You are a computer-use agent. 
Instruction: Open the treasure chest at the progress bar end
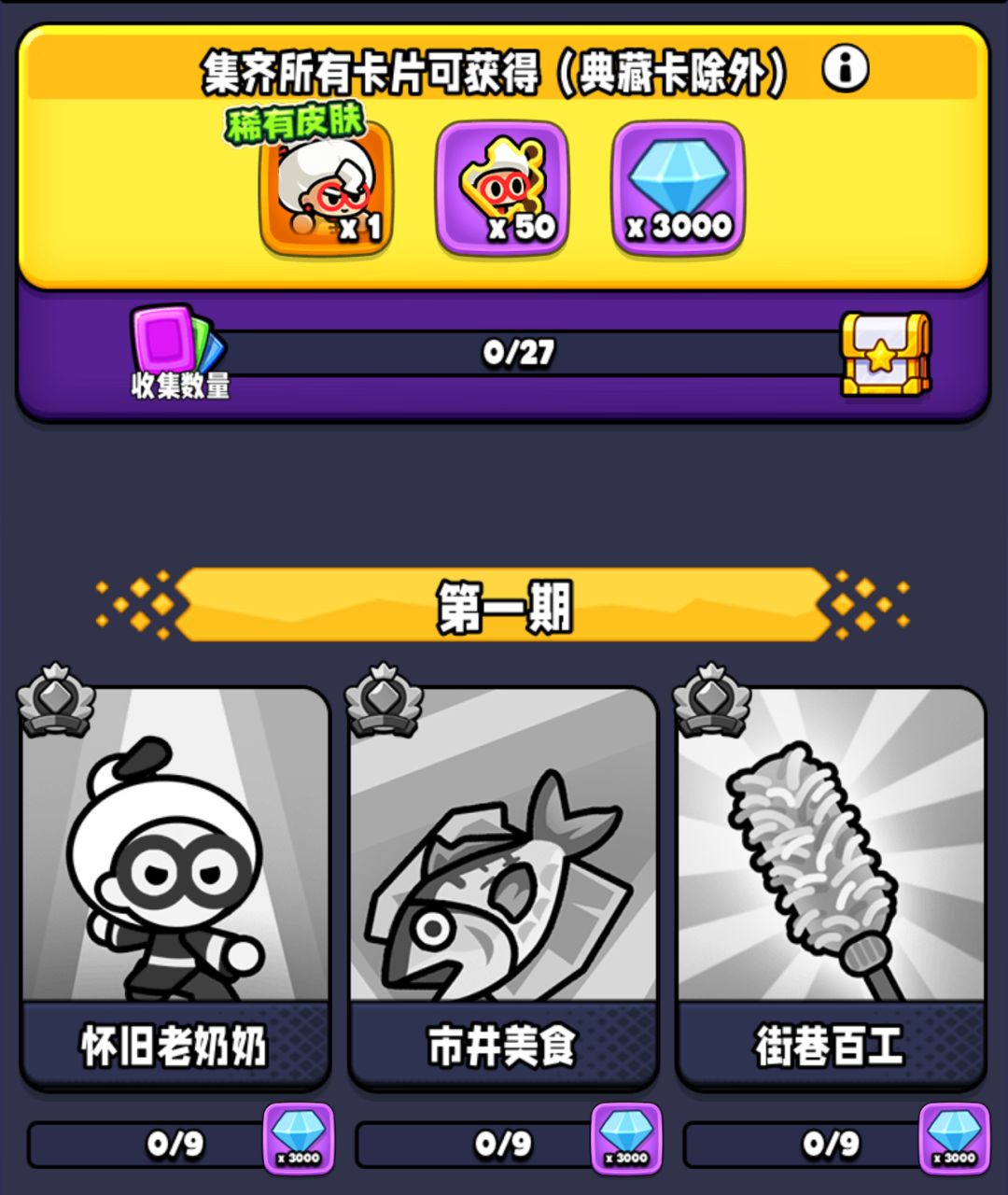[881, 353]
